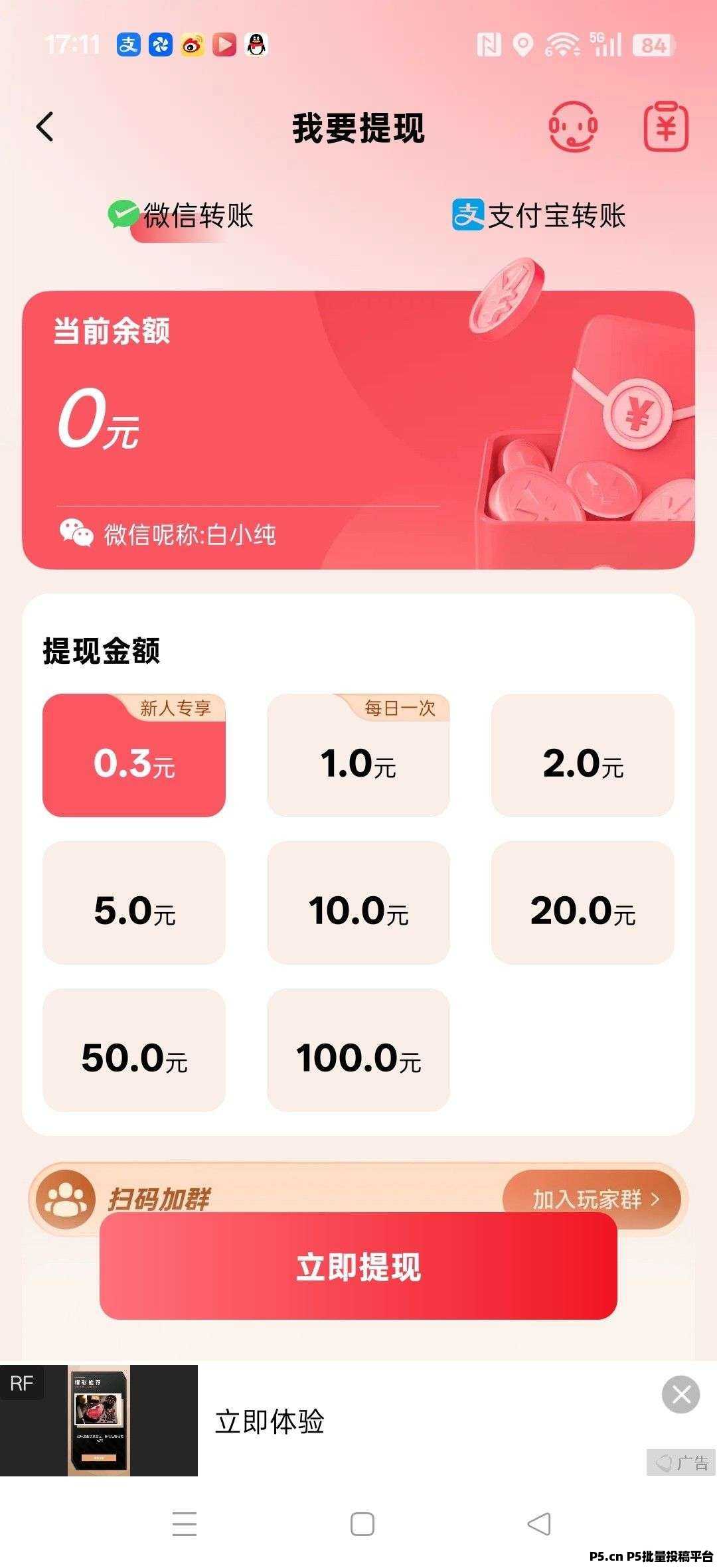717x1568 pixels.
Task: Switch to 微信转账 tab
Action: pos(182,216)
